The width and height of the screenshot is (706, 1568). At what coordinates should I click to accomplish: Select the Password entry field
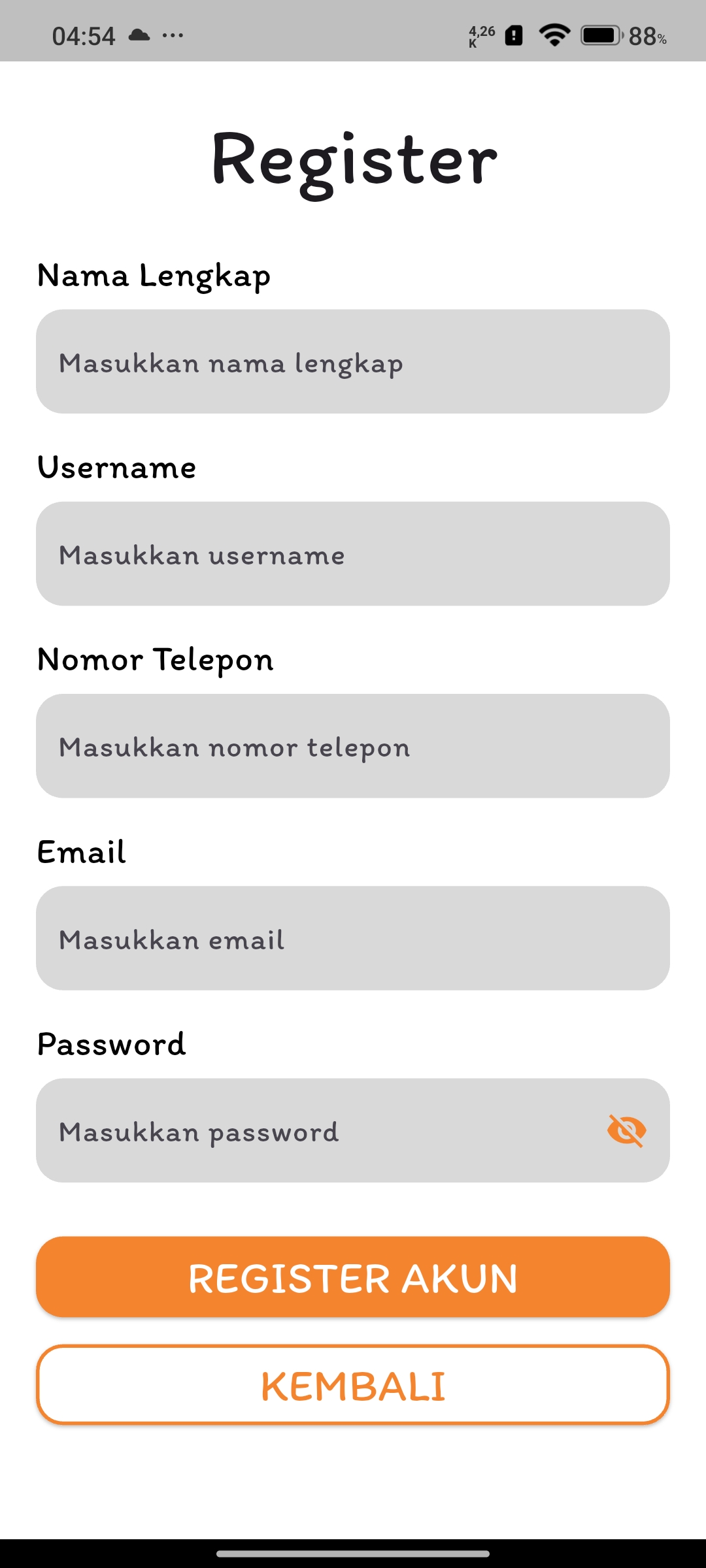click(314, 1130)
